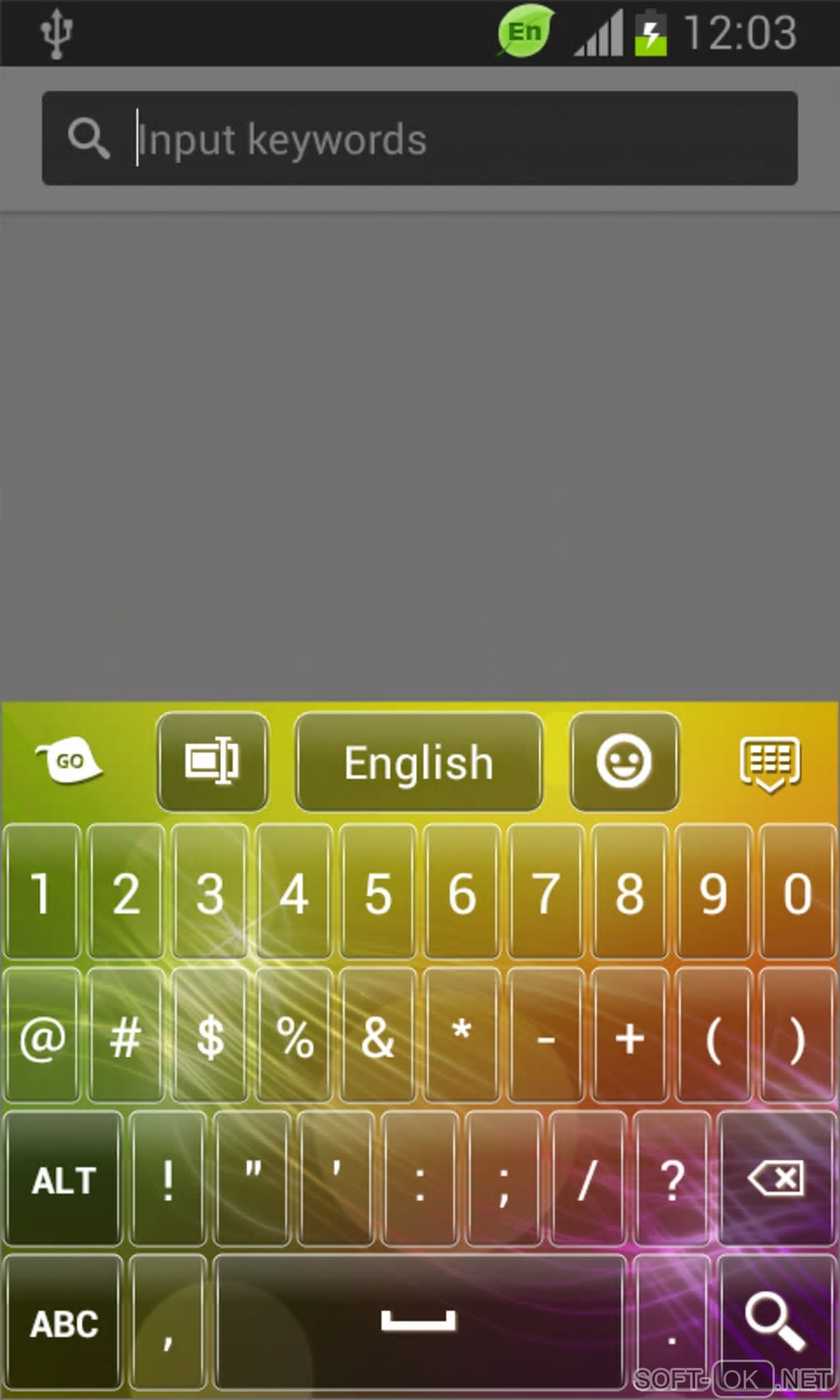Tap the forward slash key
Image resolution: width=840 pixels, height=1400 pixels.
(586, 1178)
